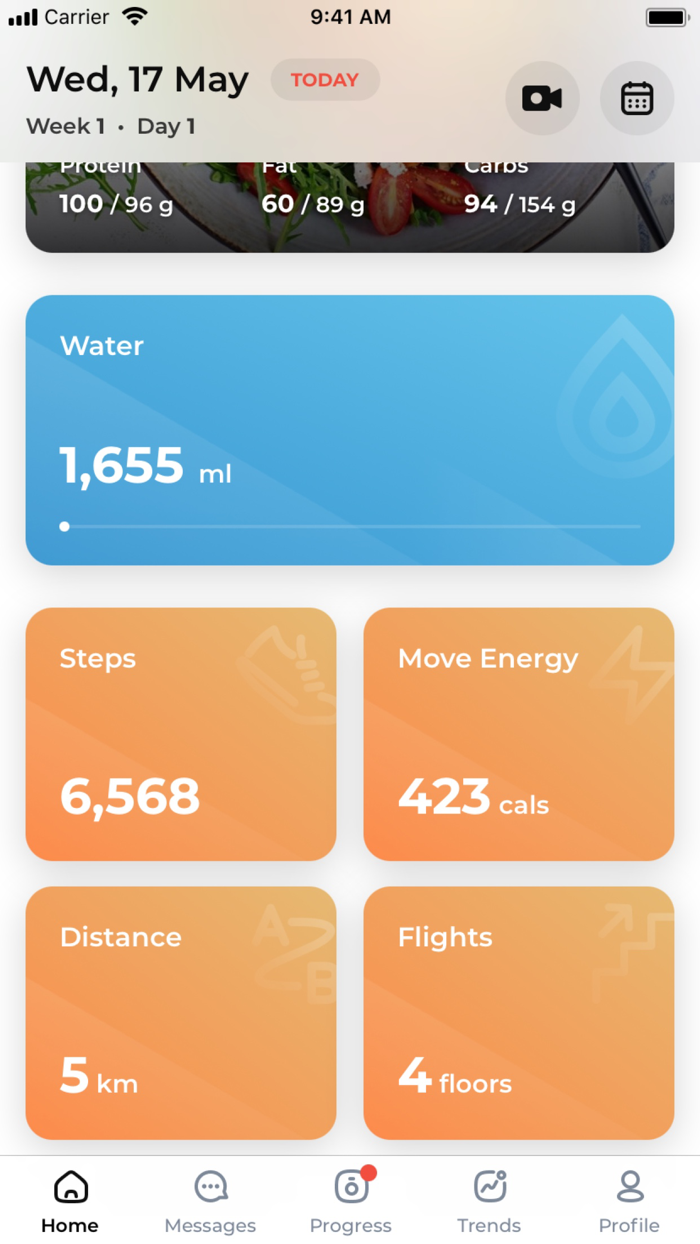Open the video camera icon
Image resolution: width=700 pixels, height=1244 pixels.
coord(542,98)
